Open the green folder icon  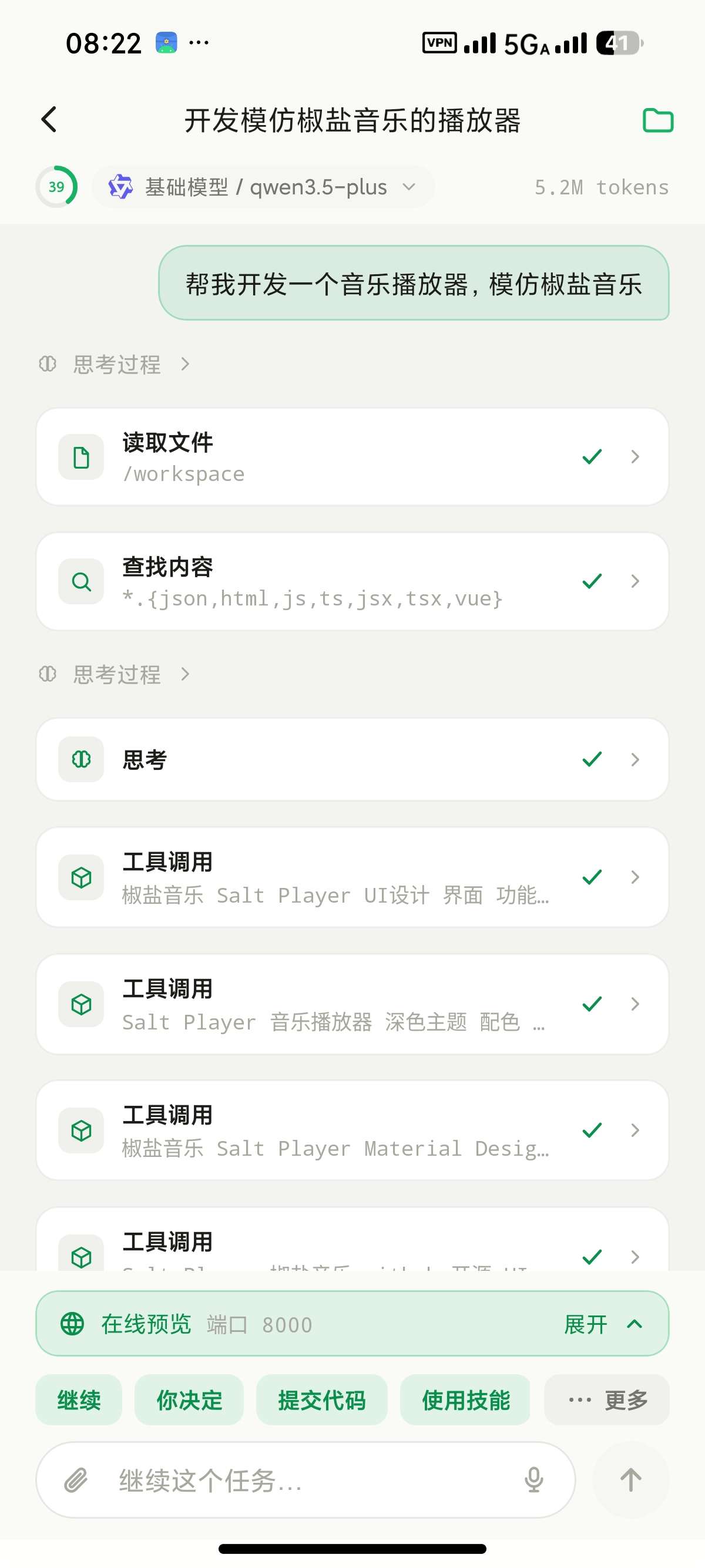pyautogui.click(x=658, y=120)
